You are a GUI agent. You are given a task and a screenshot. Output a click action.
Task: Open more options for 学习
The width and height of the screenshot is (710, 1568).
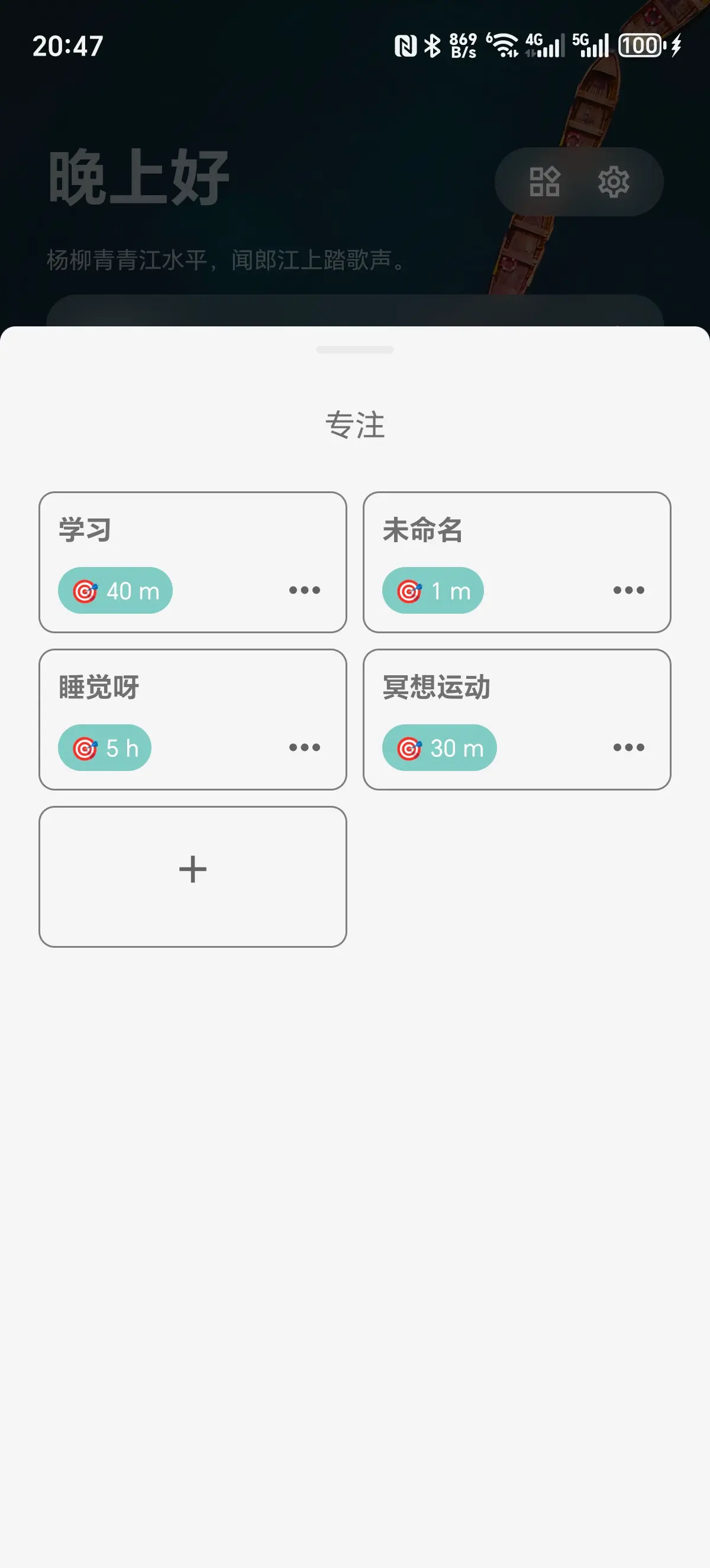click(x=305, y=590)
